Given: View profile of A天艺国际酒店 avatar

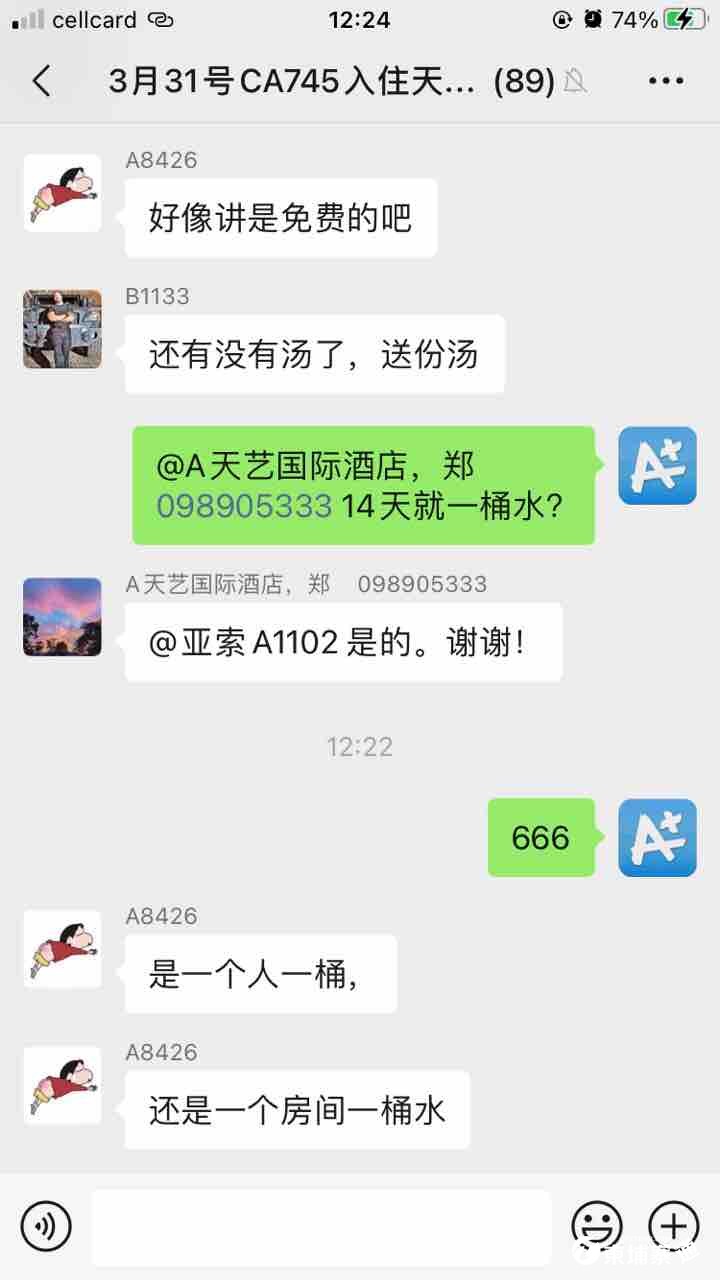Looking at the screenshot, I should (62, 617).
